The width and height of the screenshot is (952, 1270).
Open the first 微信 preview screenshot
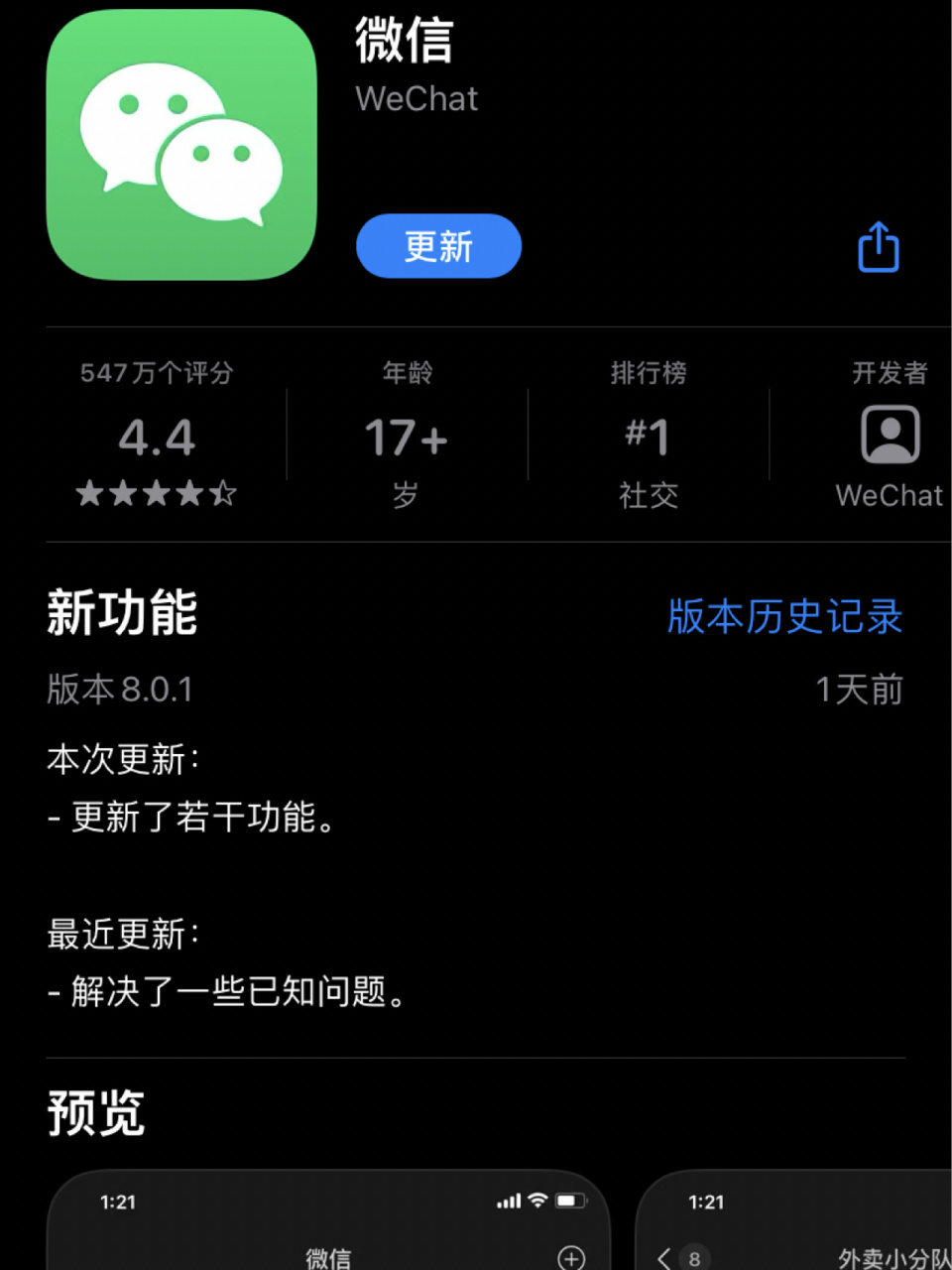tap(327, 1230)
